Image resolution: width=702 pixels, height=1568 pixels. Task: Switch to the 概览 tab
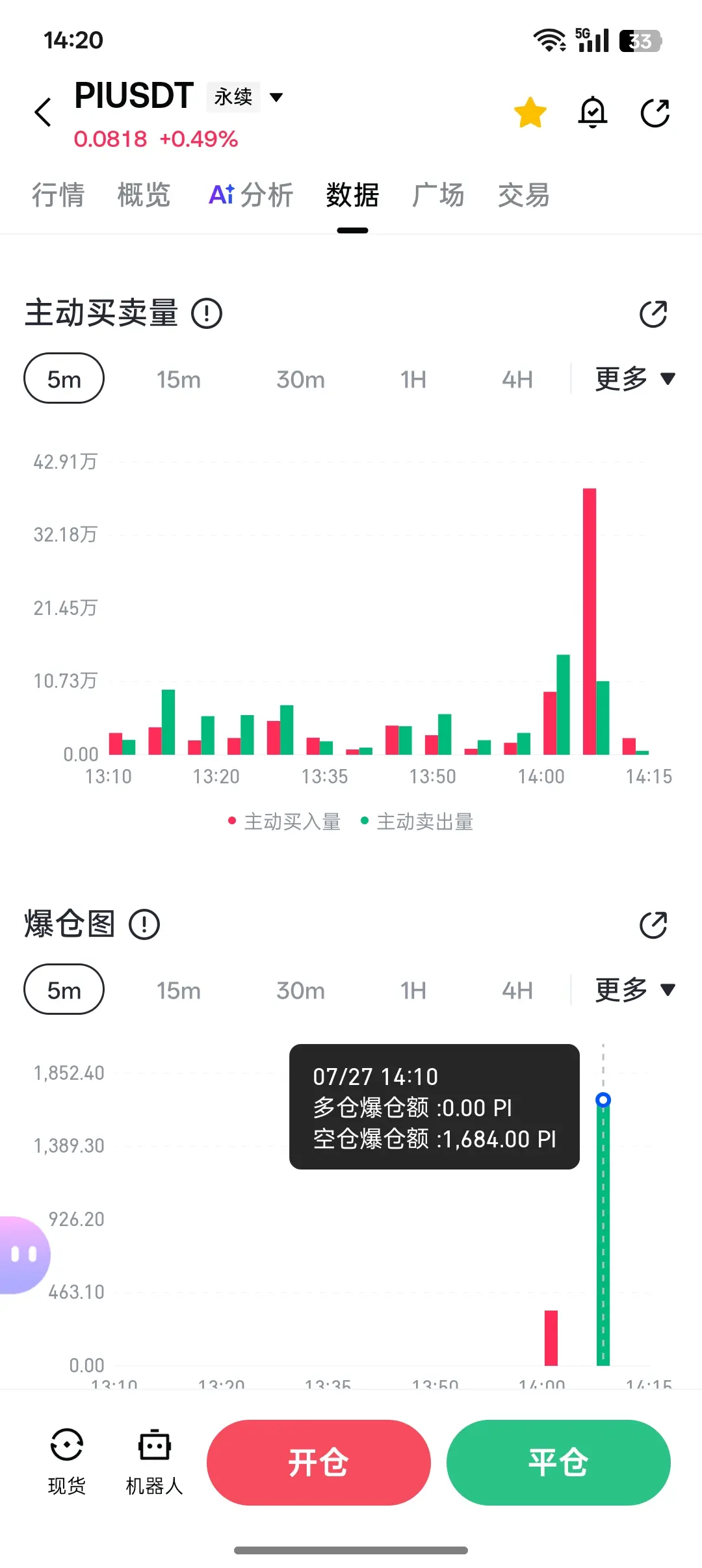pos(144,195)
